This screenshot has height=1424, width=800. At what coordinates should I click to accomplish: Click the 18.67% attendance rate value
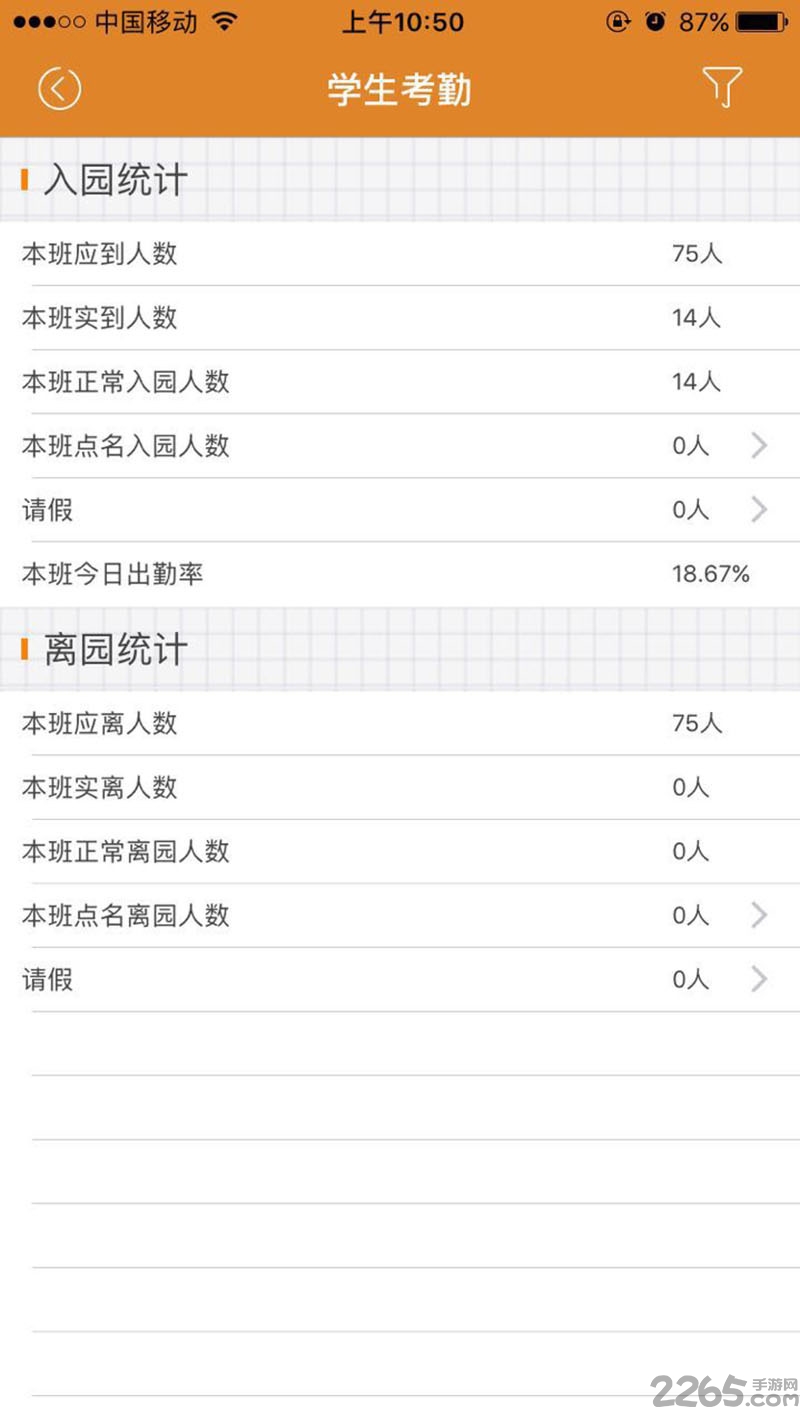coord(710,574)
